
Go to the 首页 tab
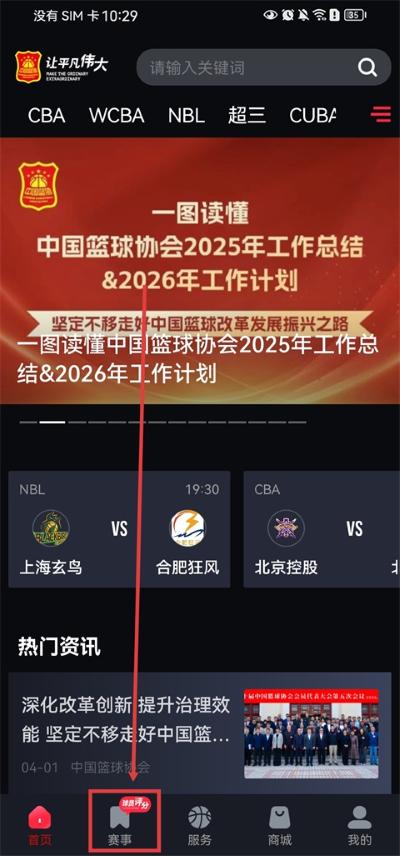(x=40, y=826)
